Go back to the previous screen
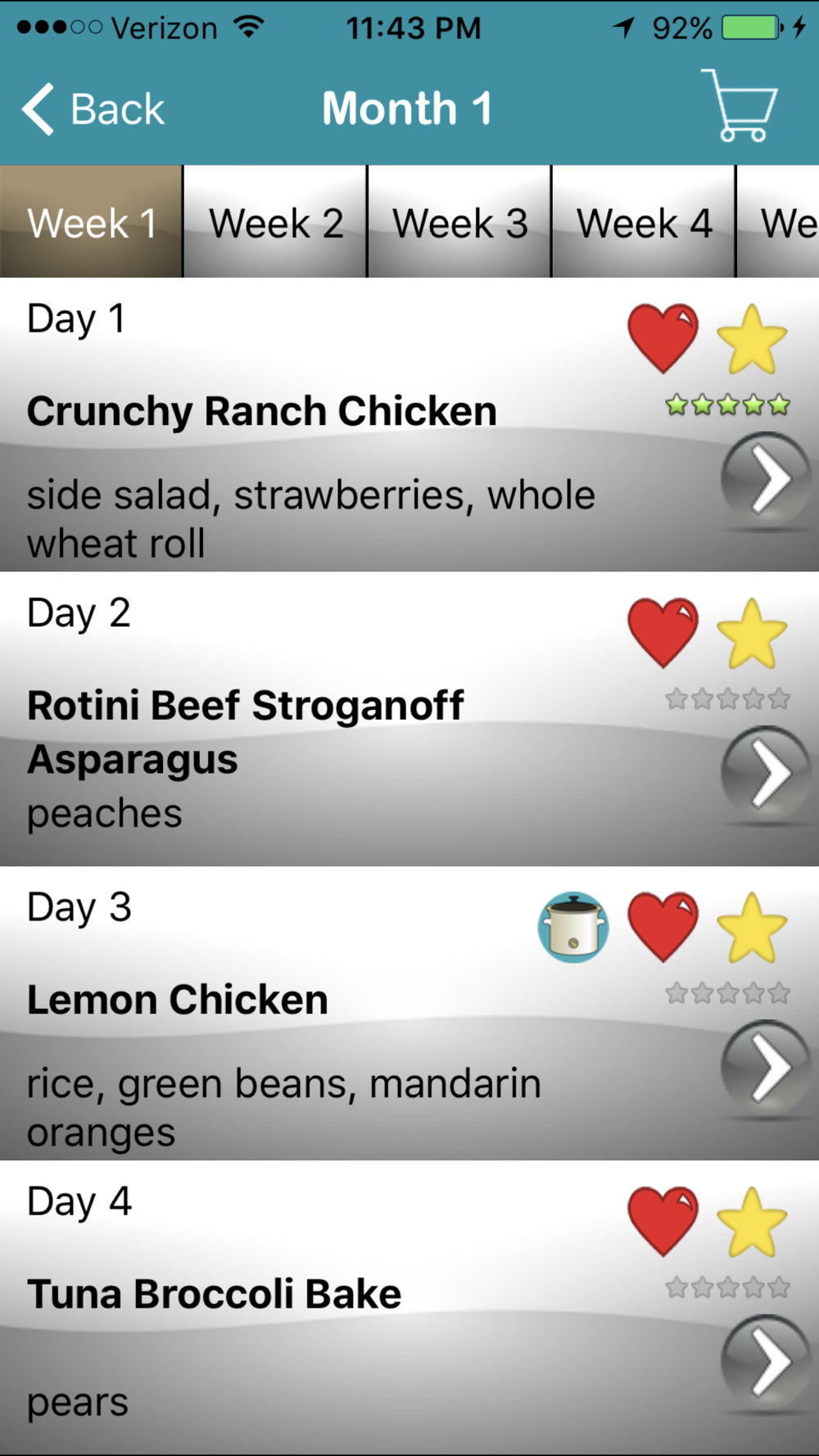 (93, 109)
